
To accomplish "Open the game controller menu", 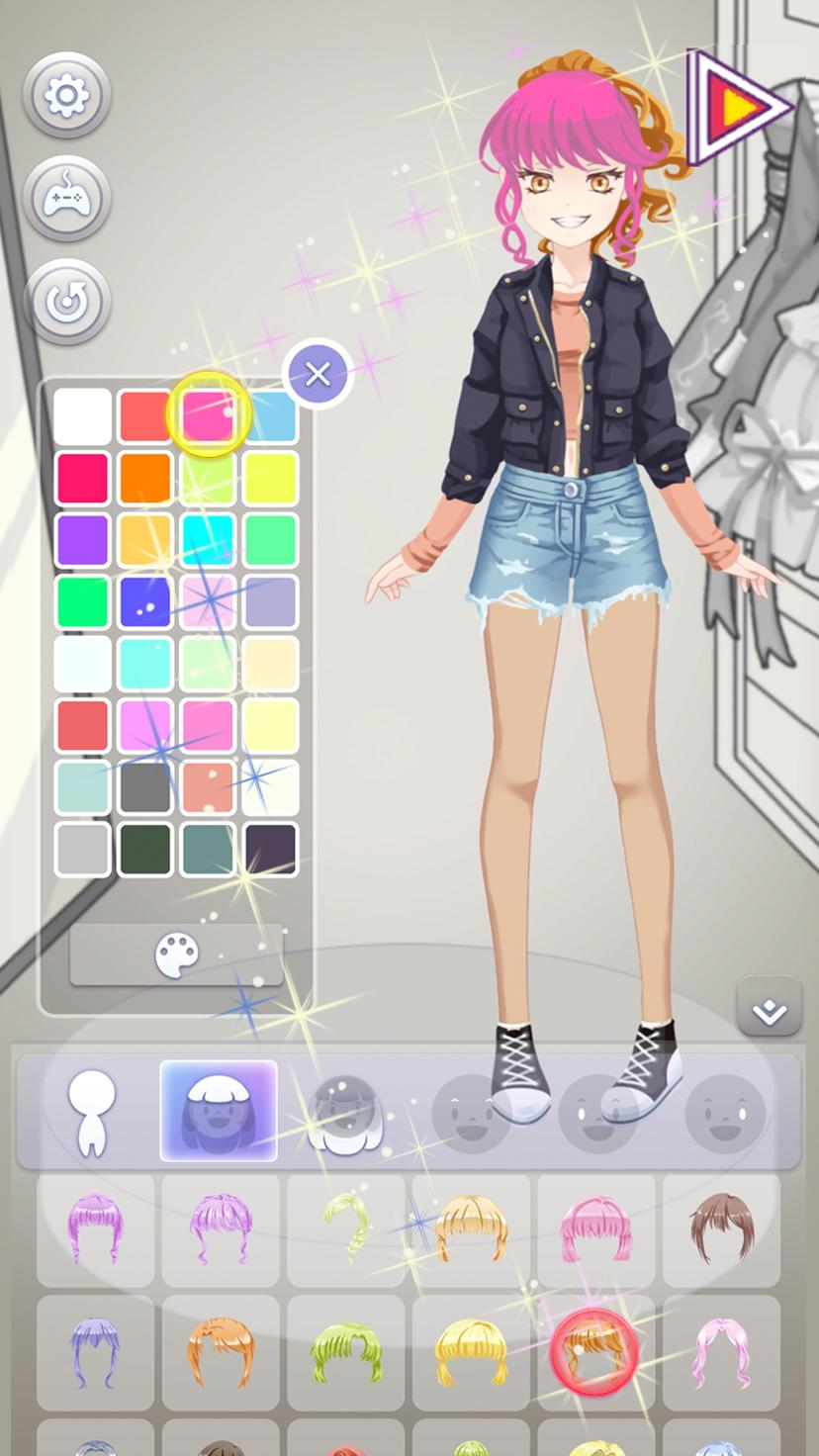I will 67,199.
